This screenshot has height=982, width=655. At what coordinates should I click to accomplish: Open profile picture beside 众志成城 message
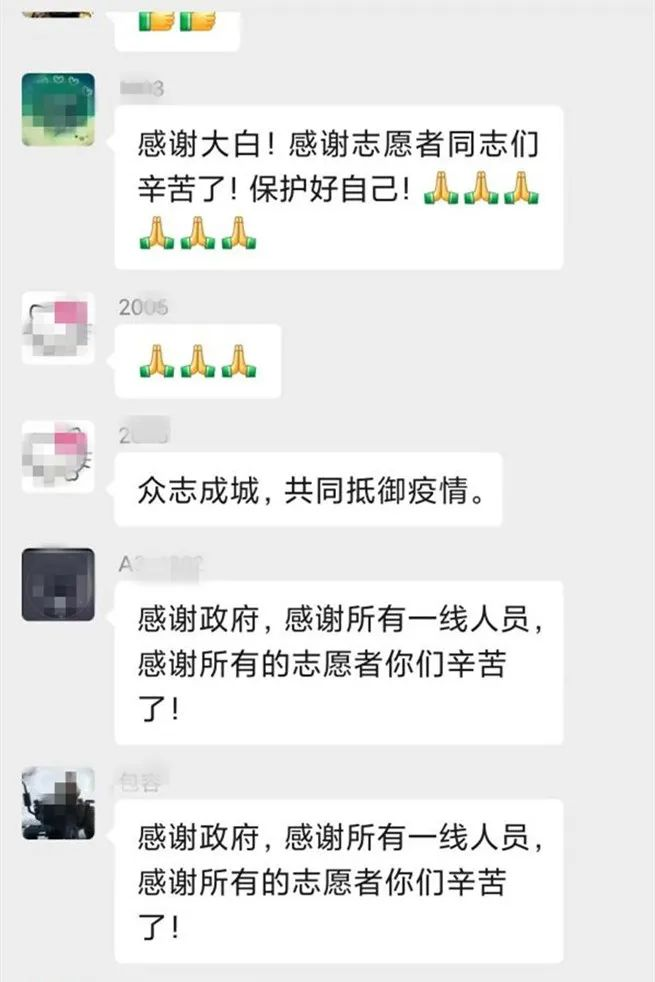[58, 457]
